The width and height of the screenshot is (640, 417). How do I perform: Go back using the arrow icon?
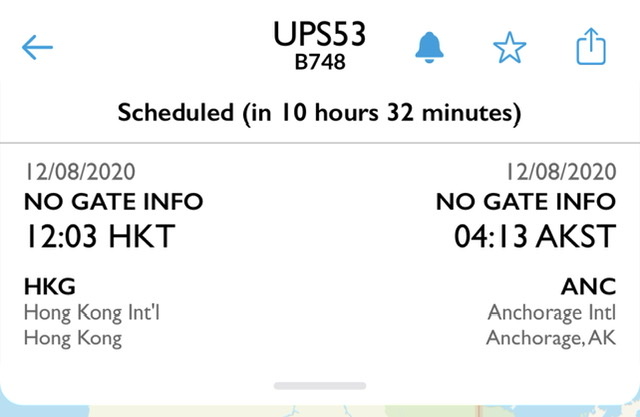tap(37, 47)
